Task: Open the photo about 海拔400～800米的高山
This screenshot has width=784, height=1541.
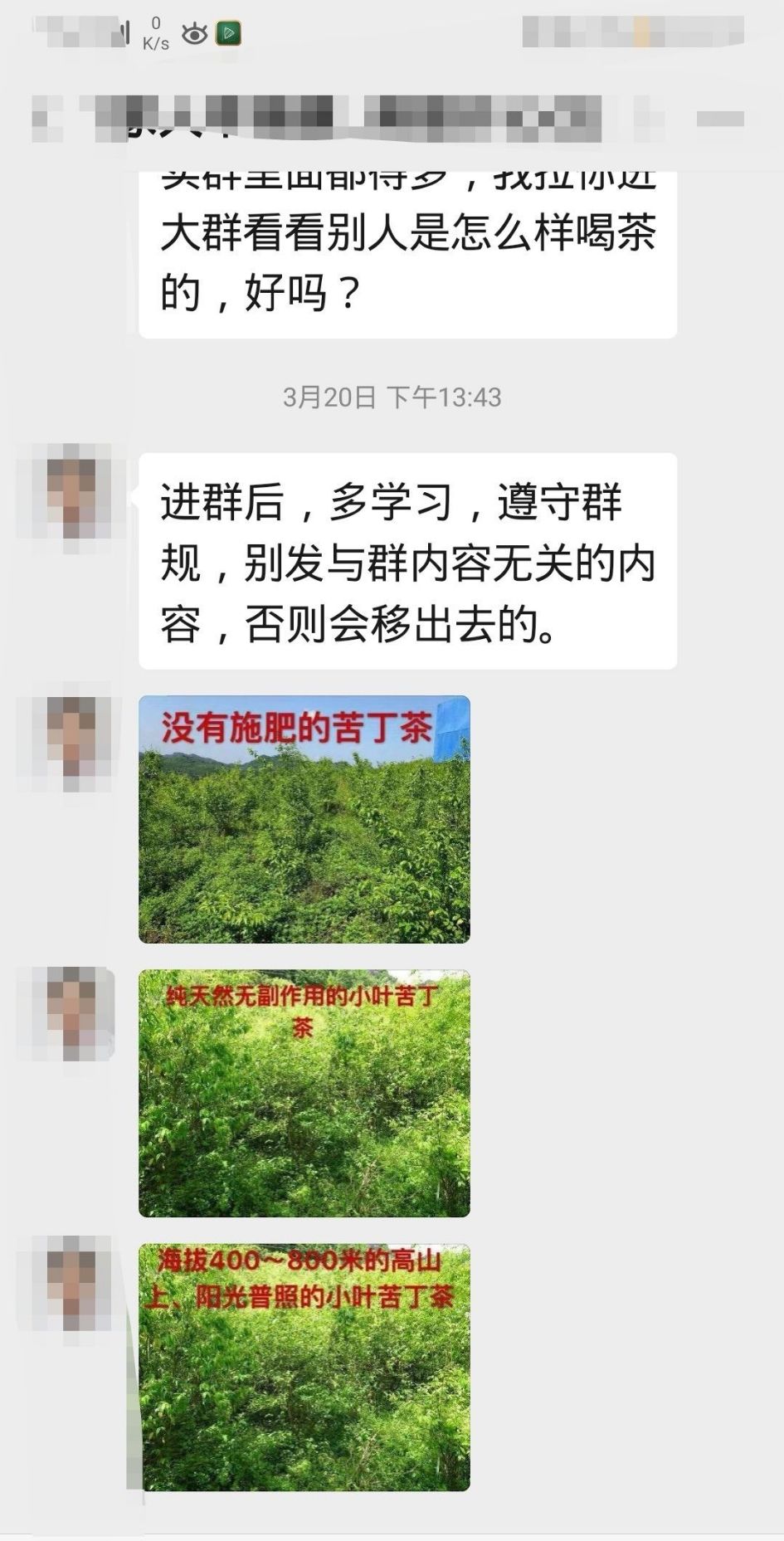Action: tap(304, 1367)
